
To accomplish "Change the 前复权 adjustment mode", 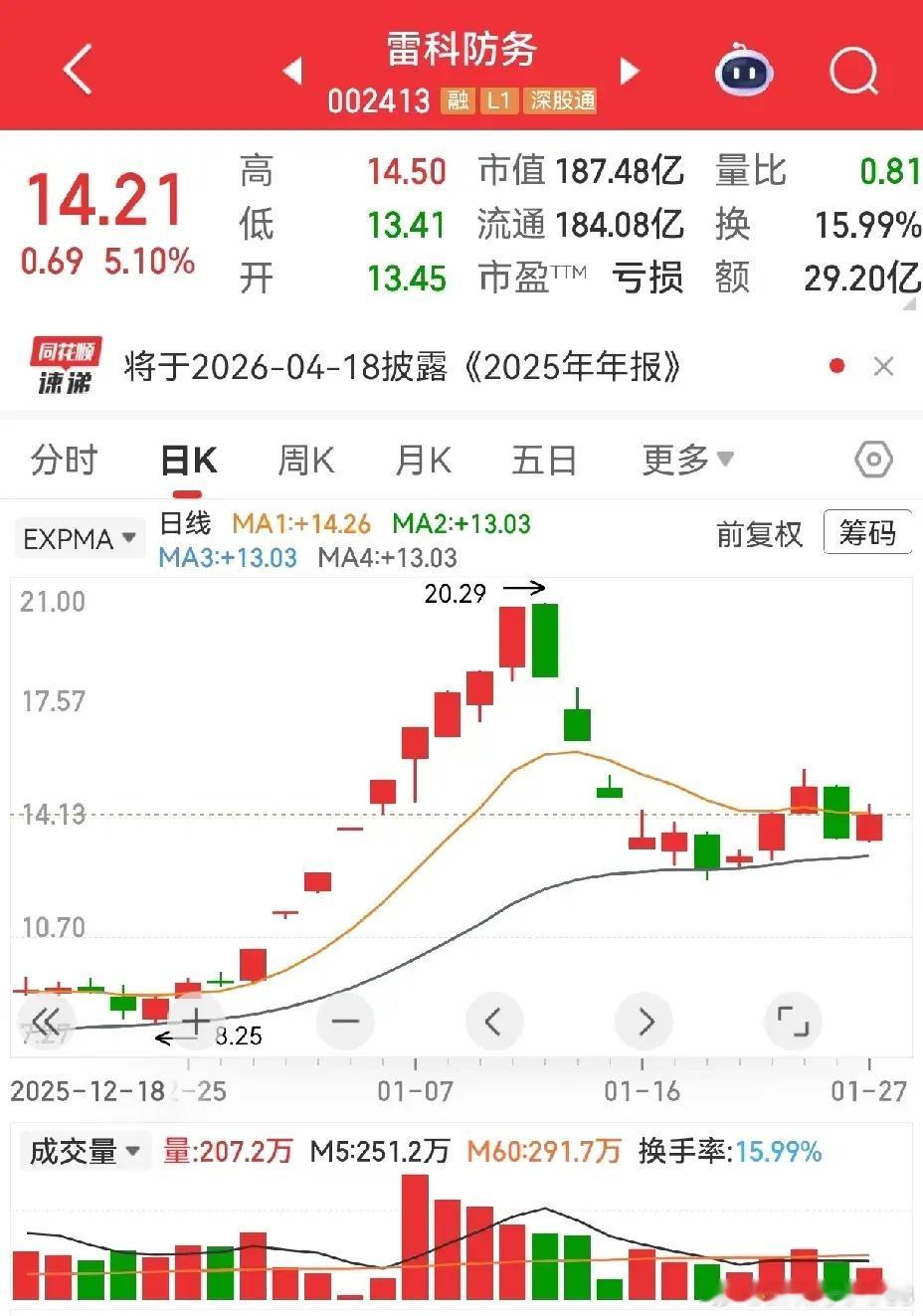I will coord(759,534).
